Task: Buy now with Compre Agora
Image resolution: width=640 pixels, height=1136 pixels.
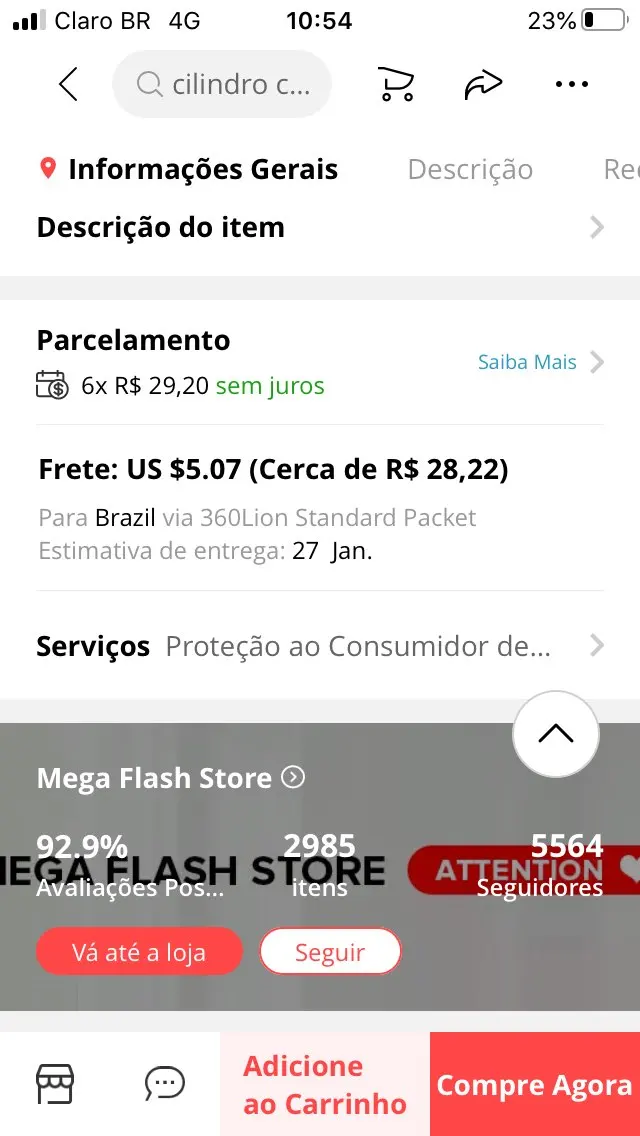Action: 535,1084
